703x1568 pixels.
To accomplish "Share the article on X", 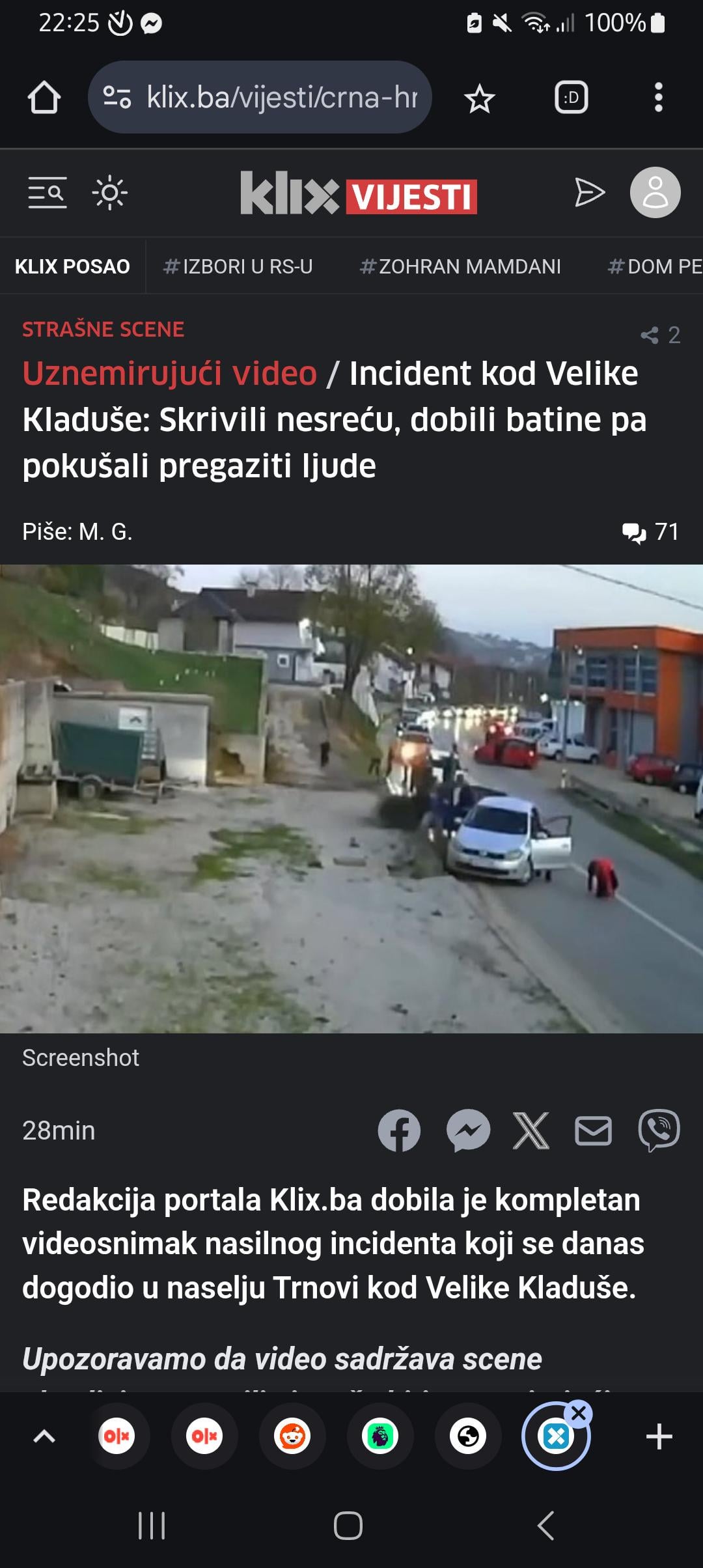I will click(x=531, y=1130).
